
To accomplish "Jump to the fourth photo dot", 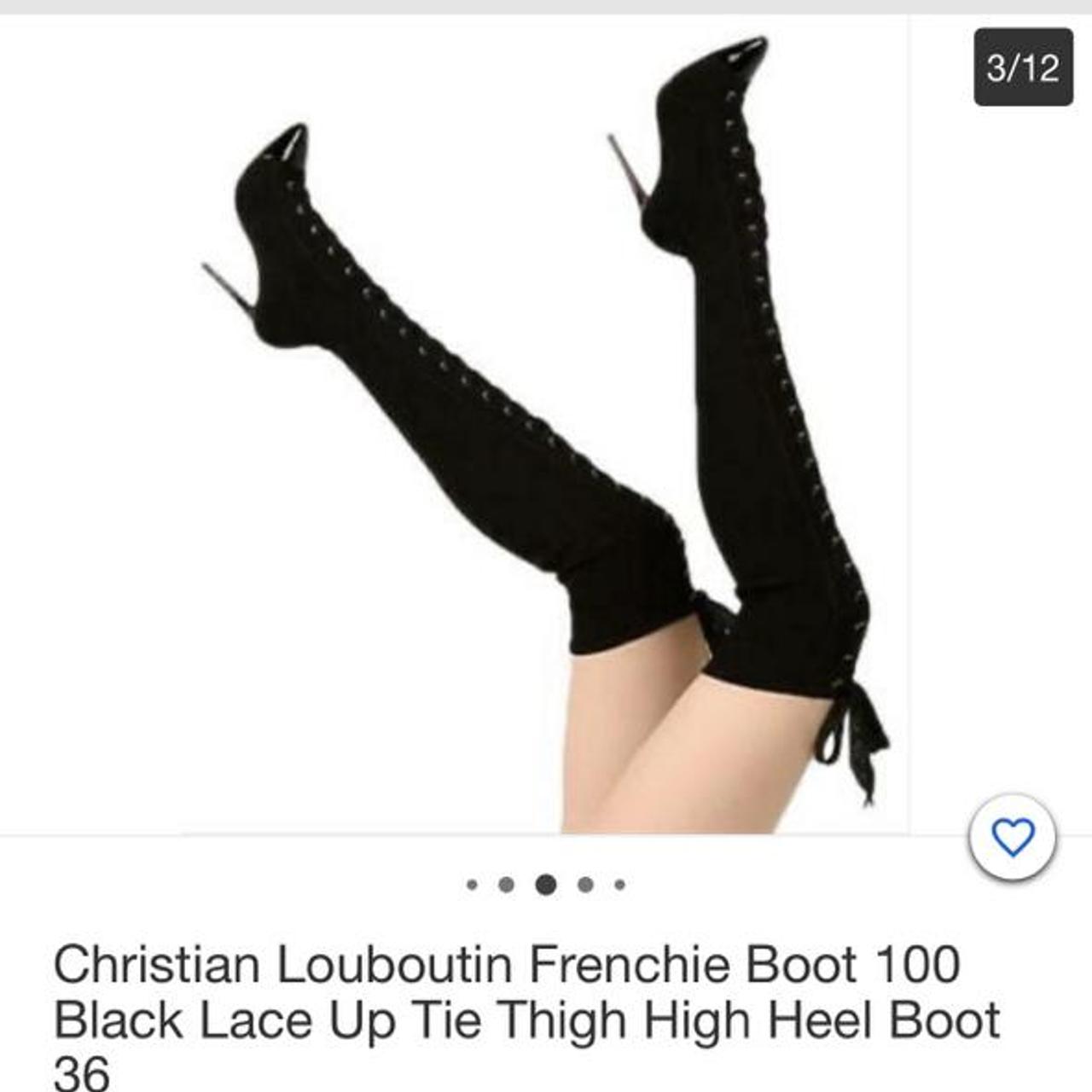I will tap(585, 885).
